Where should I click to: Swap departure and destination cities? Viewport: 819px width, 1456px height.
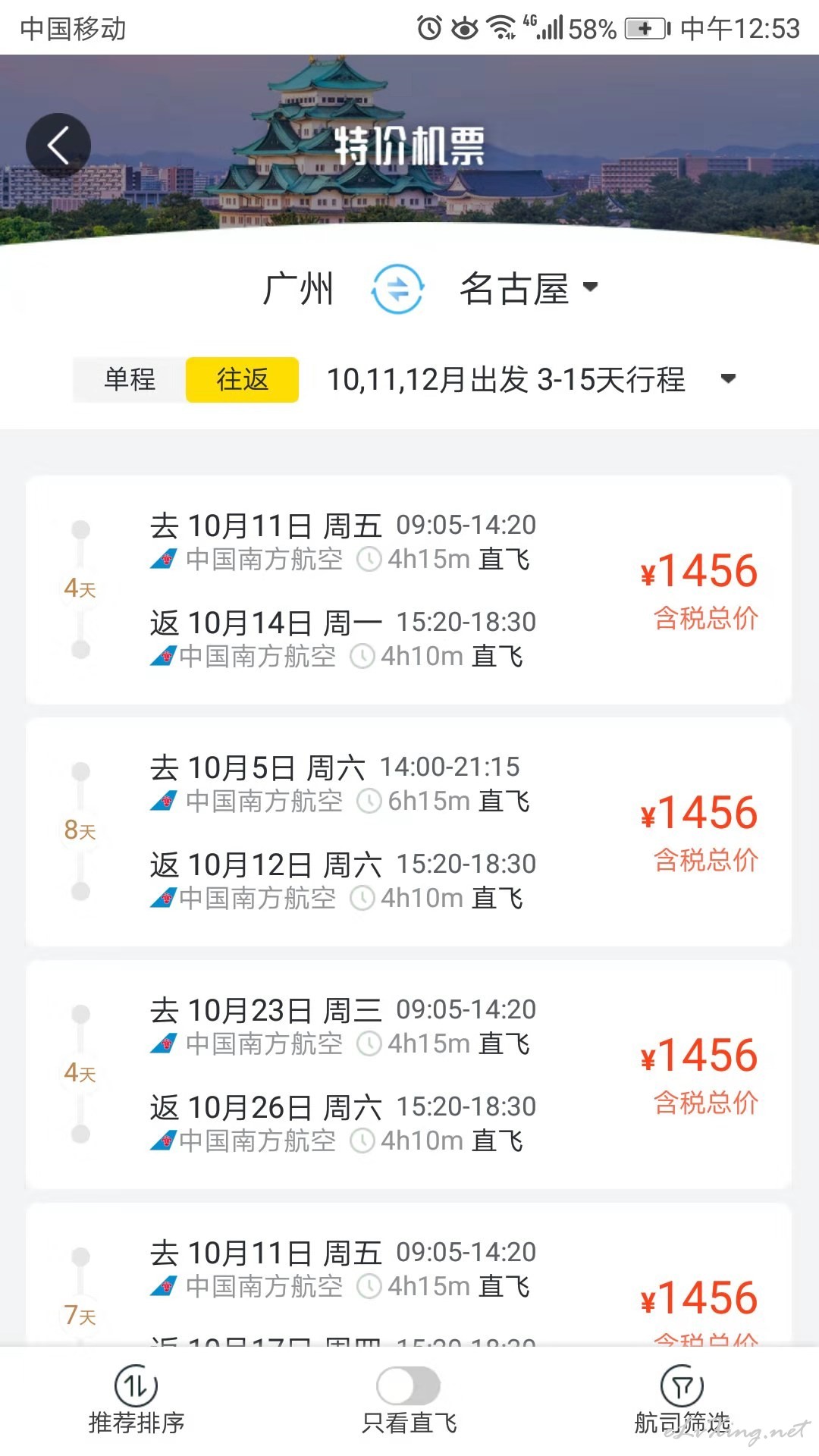pos(397,288)
